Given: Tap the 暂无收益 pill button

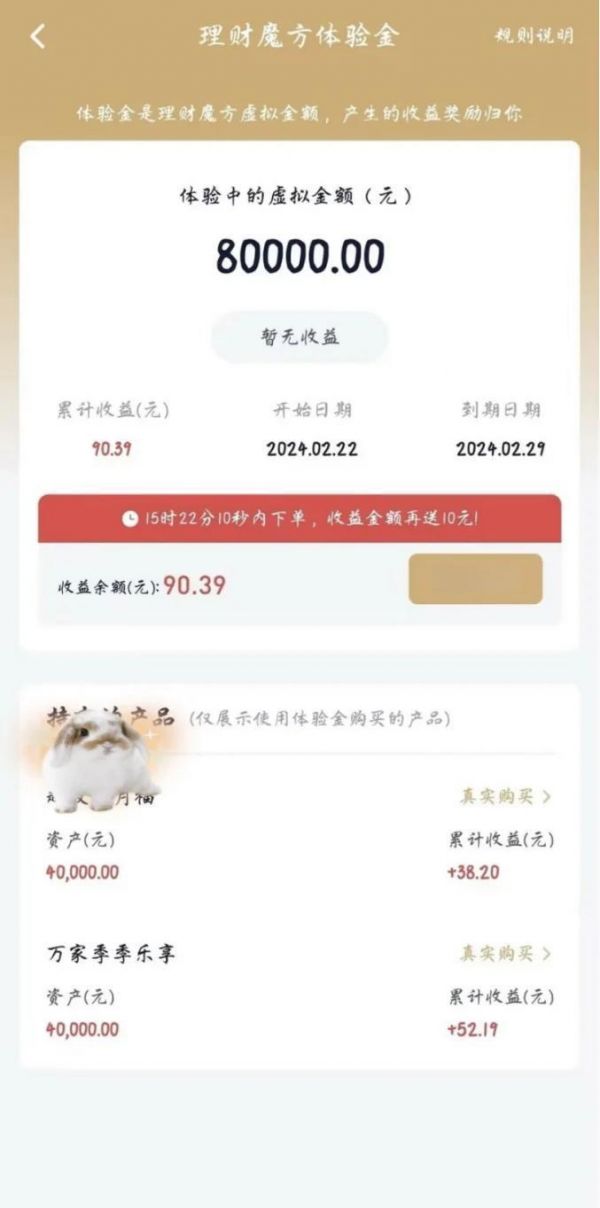Looking at the screenshot, I should tap(299, 337).
